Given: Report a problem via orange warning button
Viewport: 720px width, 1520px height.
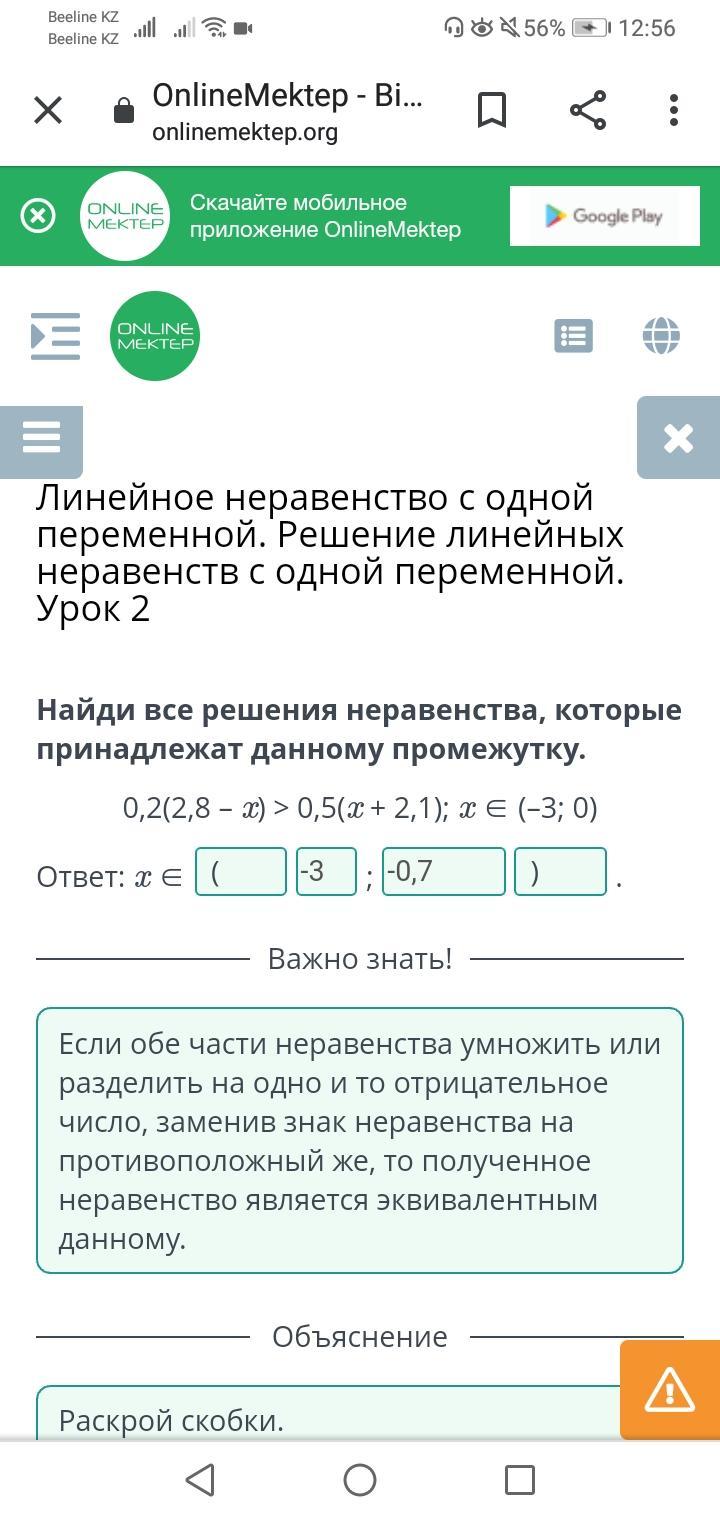Looking at the screenshot, I should pyautogui.click(x=669, y=1389).
